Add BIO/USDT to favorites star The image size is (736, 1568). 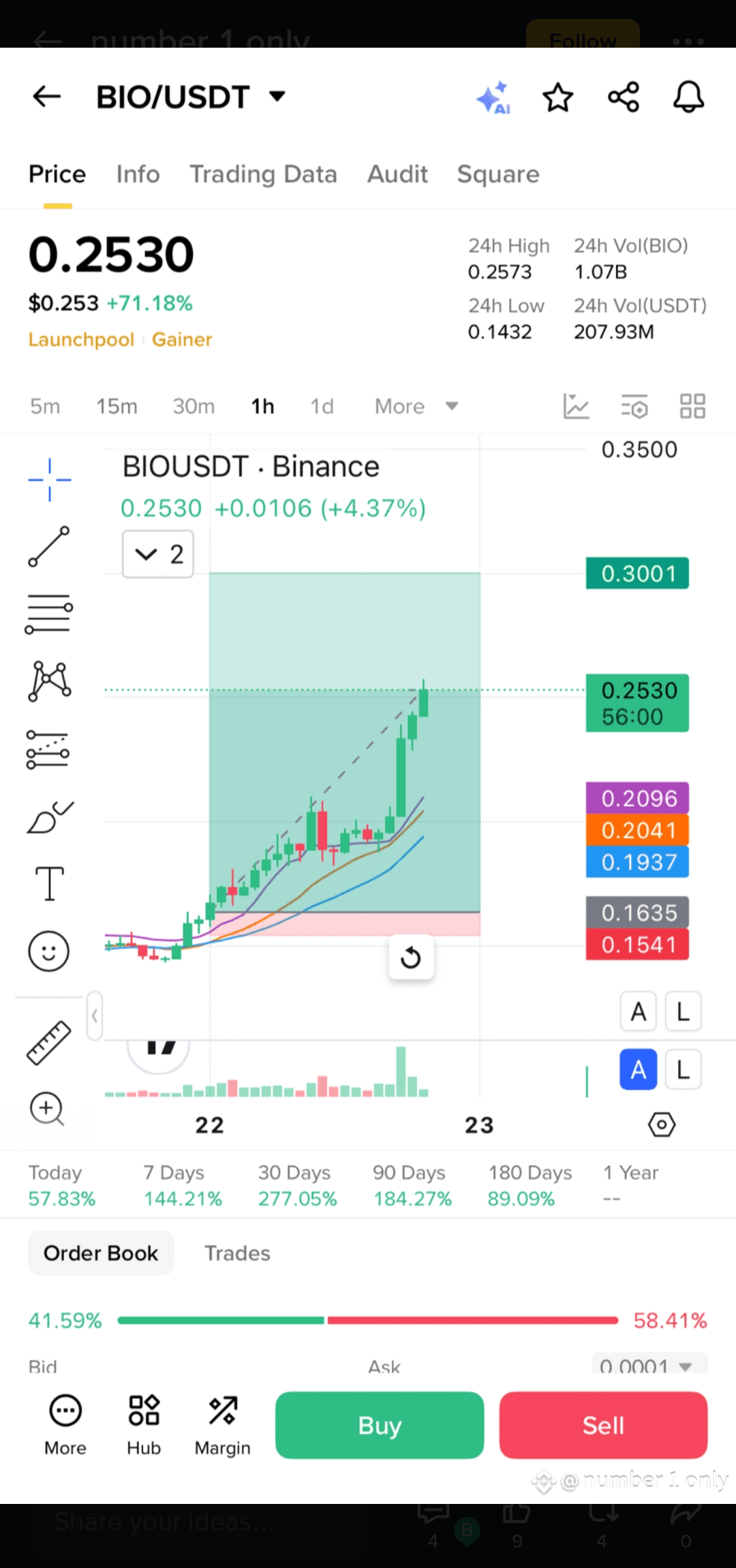pyautogui.click(x=557, y=97)
